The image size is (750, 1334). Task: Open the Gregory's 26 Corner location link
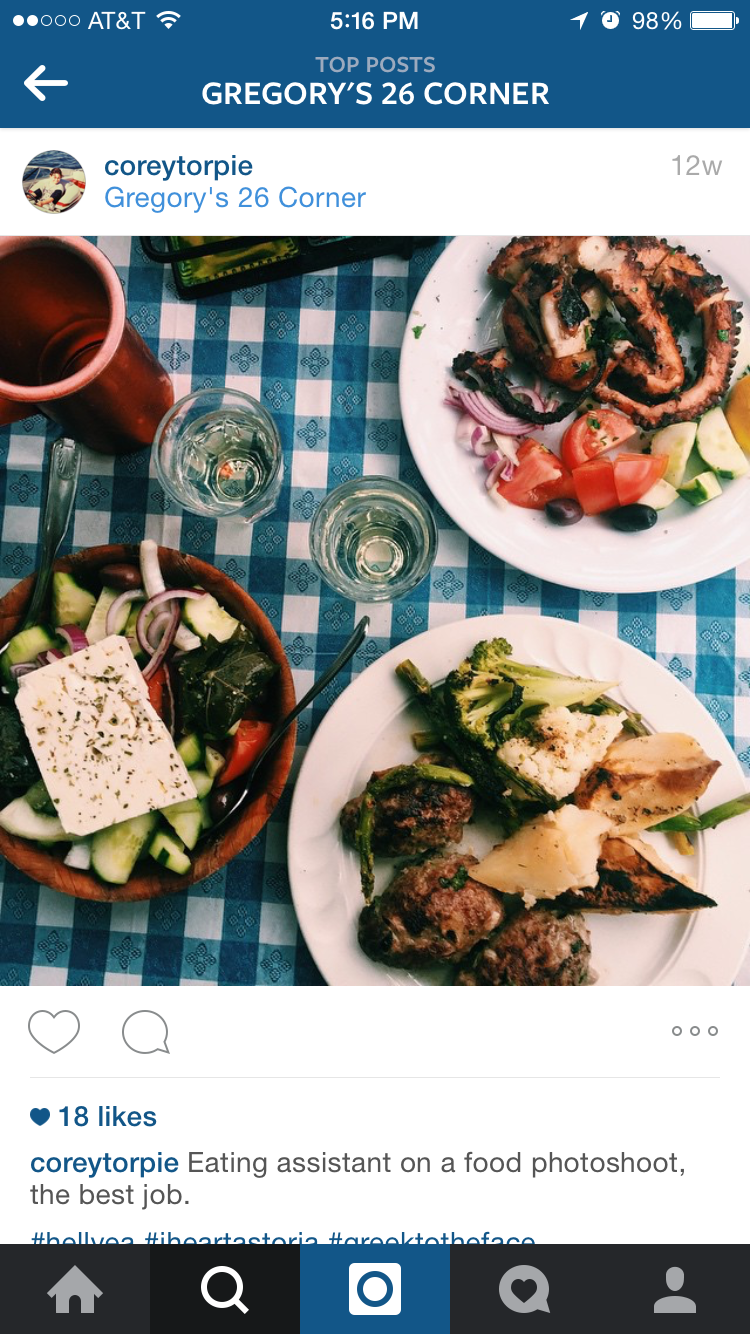tap(235, 198)
